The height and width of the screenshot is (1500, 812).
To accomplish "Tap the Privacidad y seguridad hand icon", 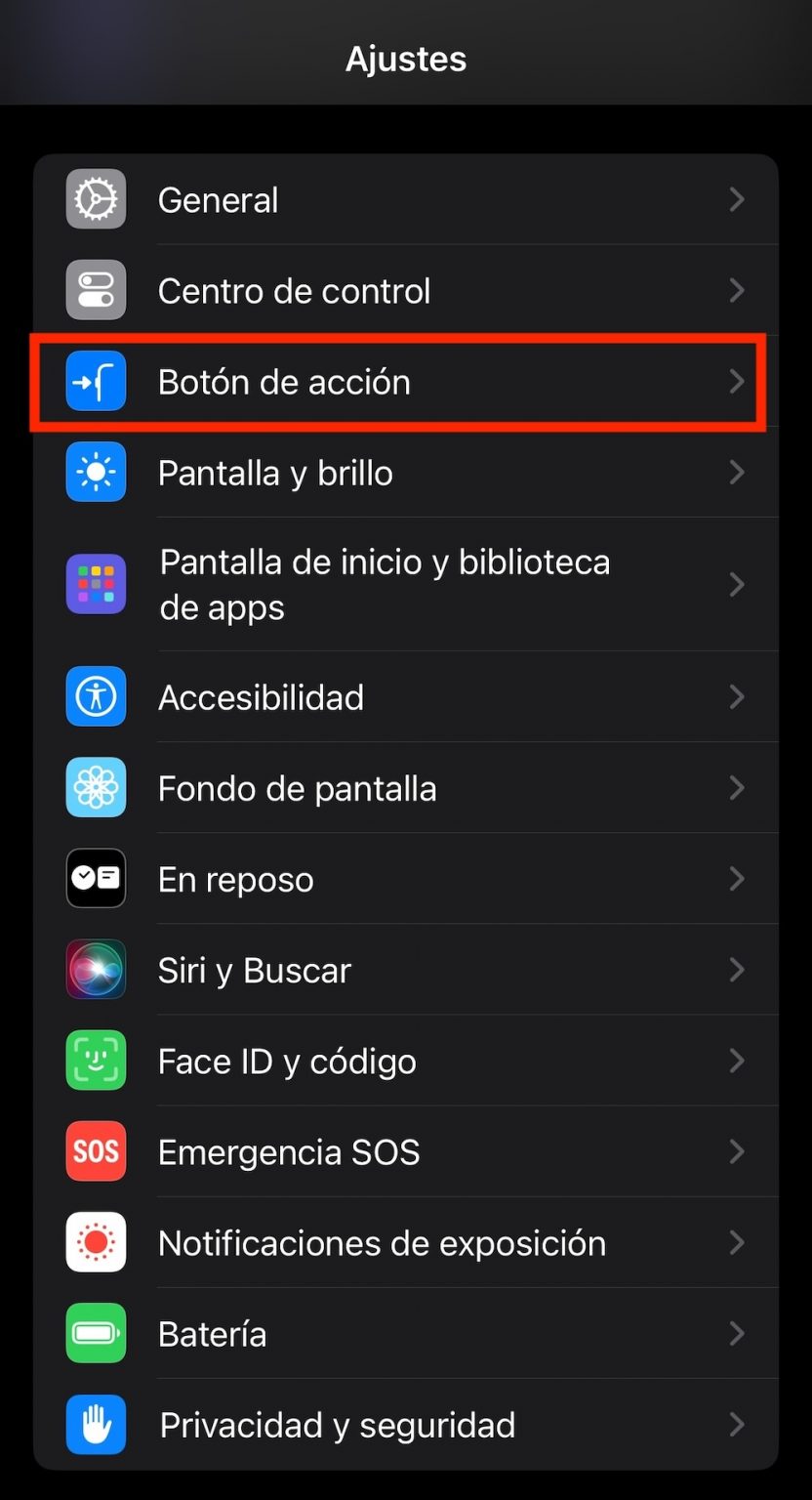I will point(95,1425).
